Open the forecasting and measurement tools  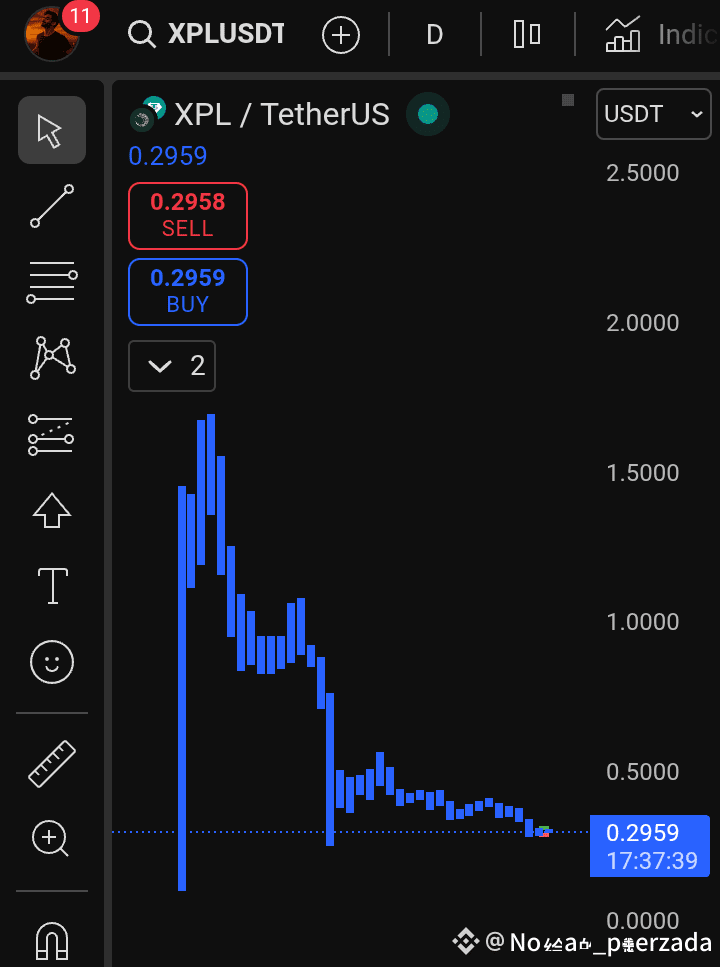pyautogui.click(x=52, y=434)
